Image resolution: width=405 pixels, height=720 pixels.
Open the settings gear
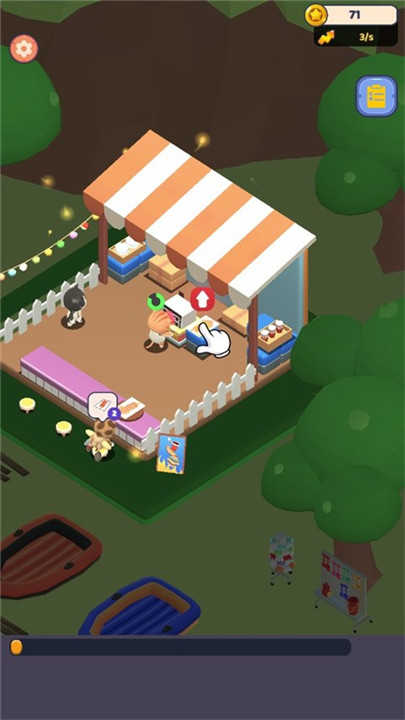(x=24, y=49)
